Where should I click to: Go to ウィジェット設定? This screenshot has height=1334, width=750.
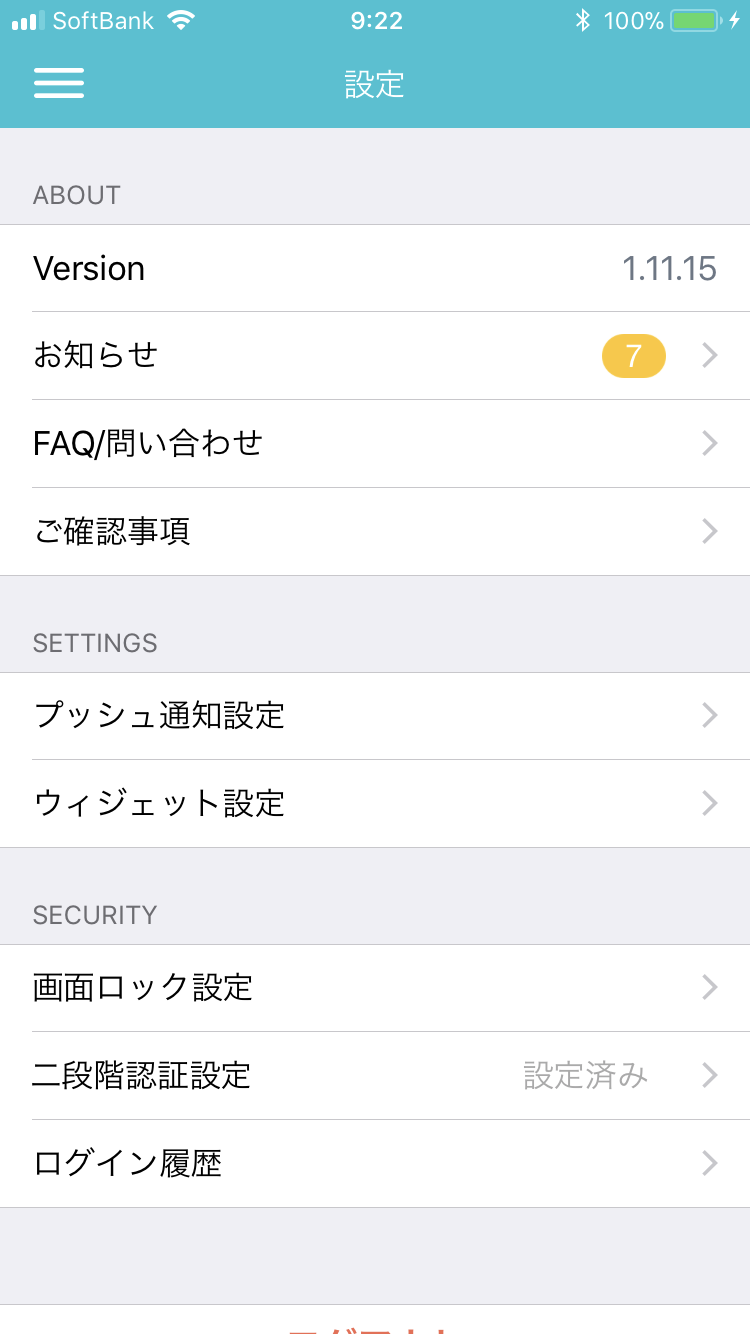375,804
